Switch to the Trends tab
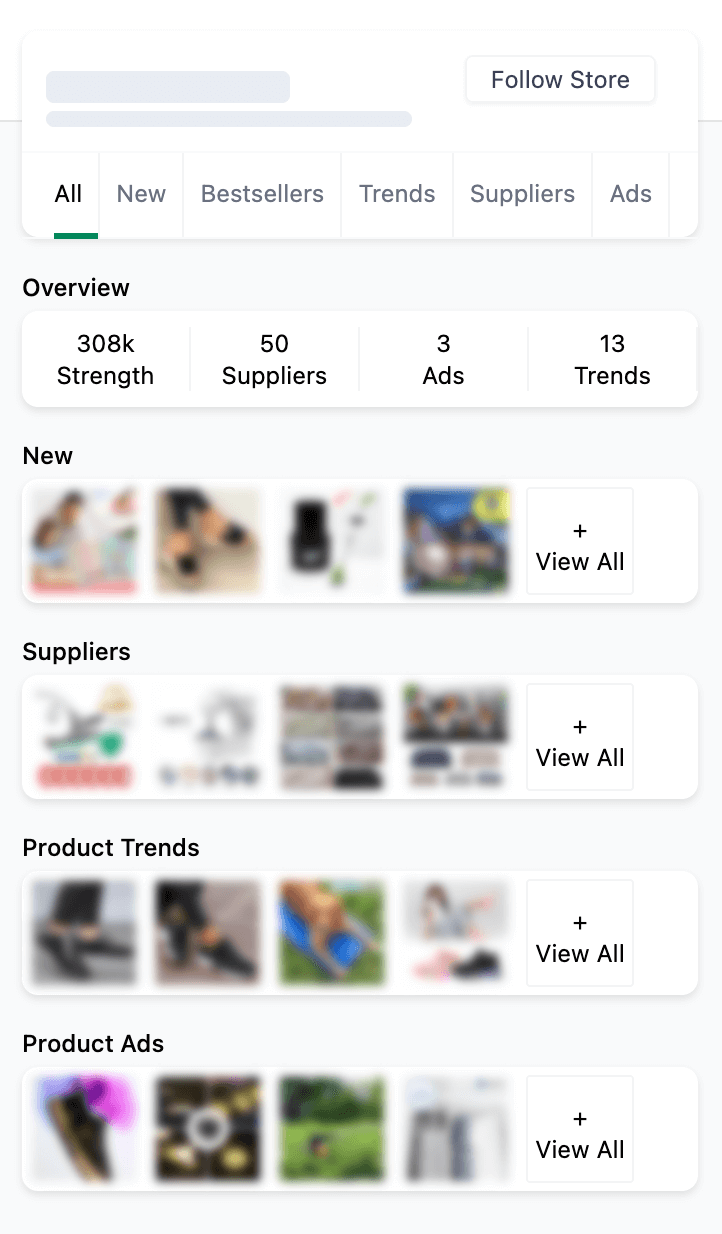This screenshot has width=722, height=1234. pos(397,194)
